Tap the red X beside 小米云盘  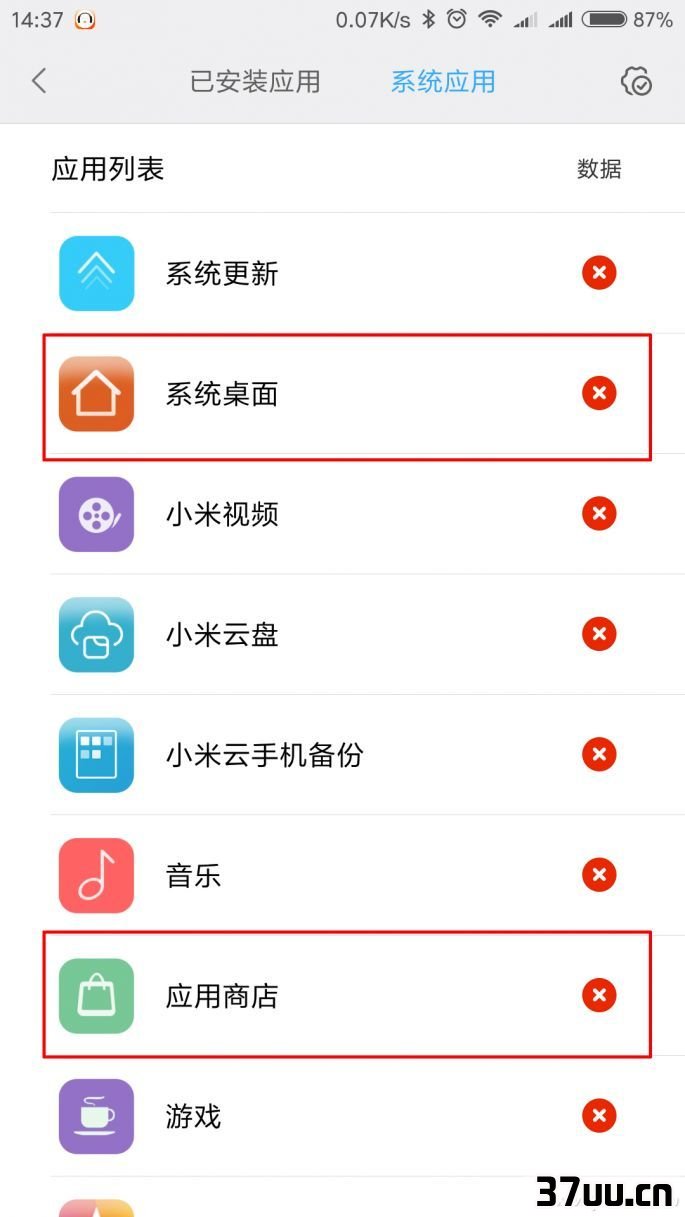coord(599,633)
